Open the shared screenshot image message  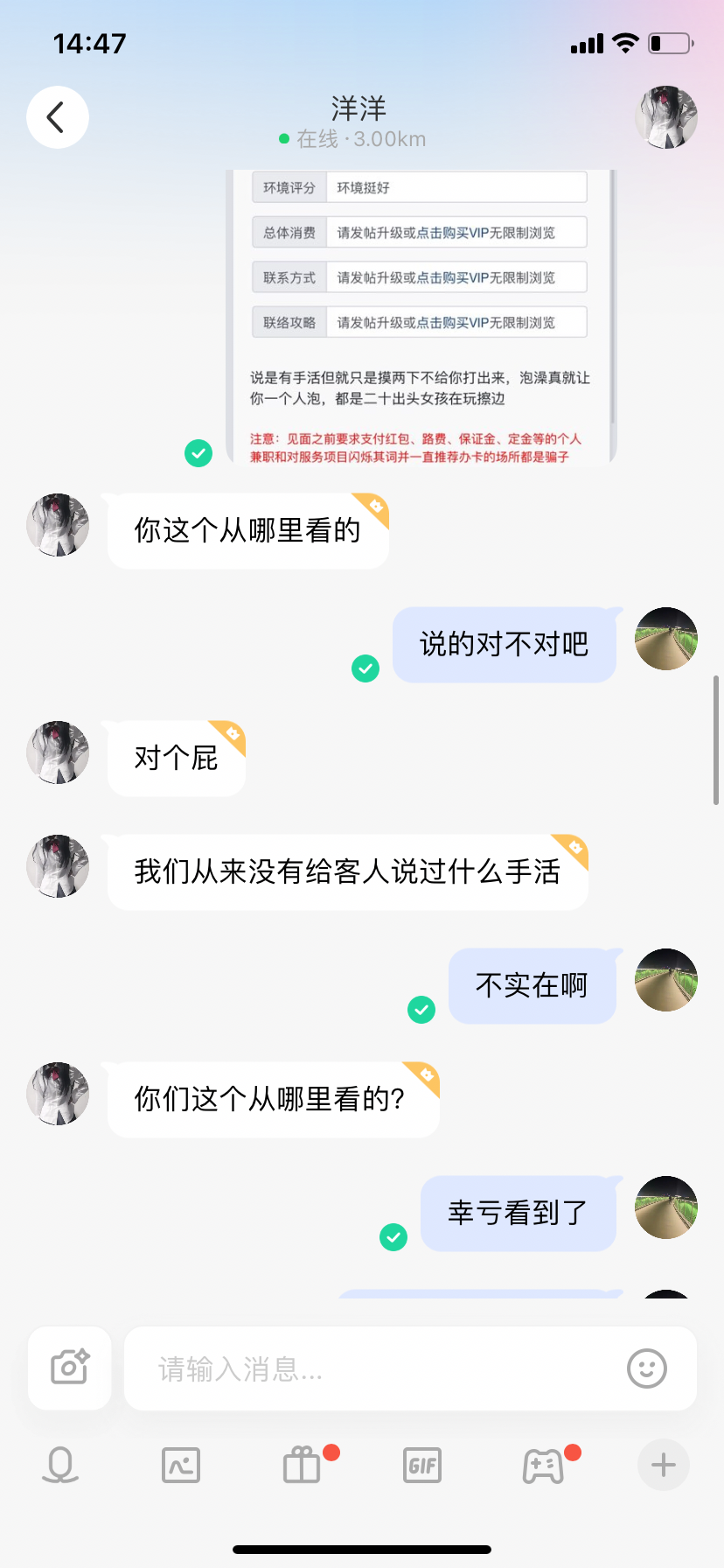pos(421,317)
